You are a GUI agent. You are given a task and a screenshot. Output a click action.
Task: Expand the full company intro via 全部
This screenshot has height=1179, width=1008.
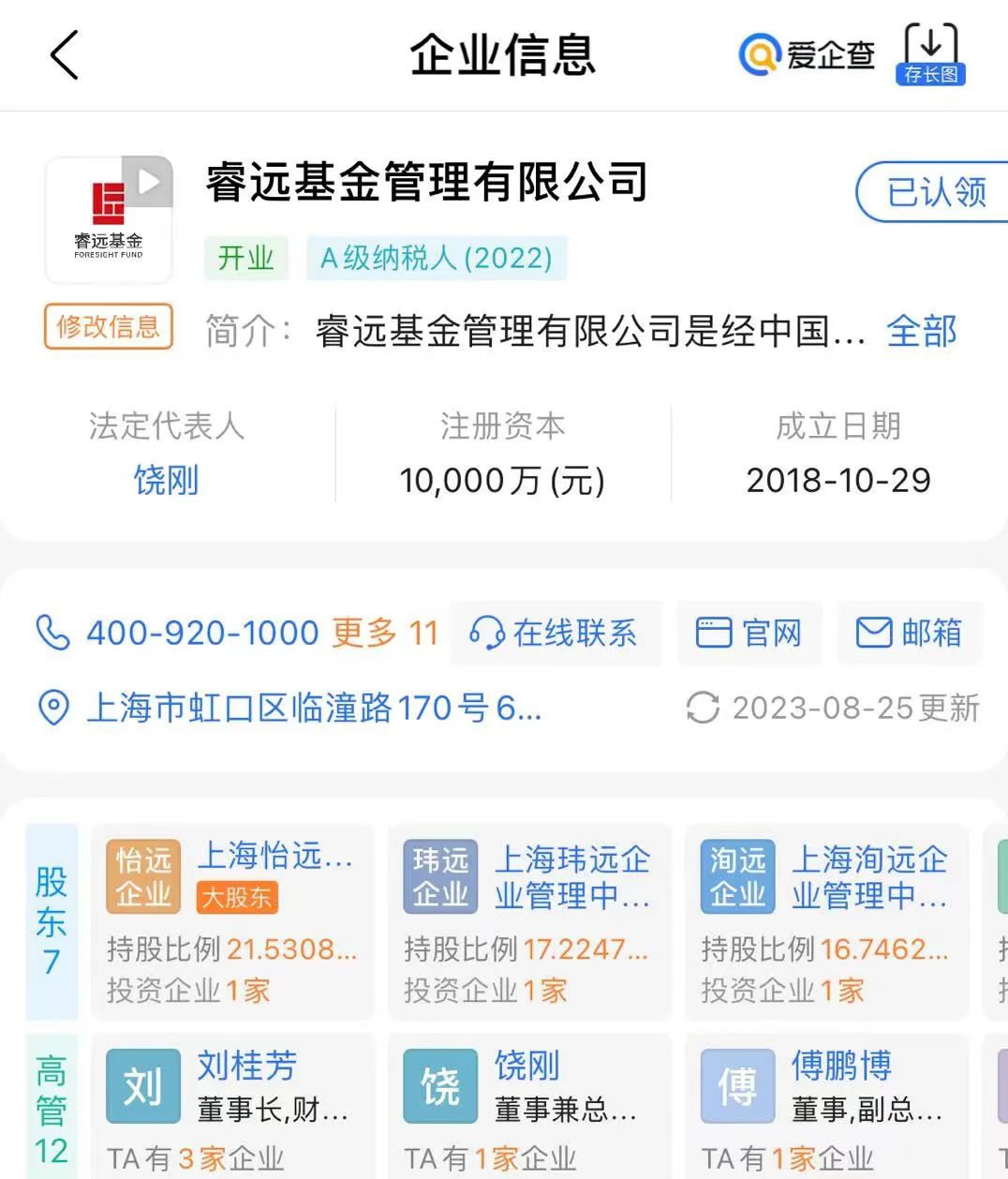(921, 332)
